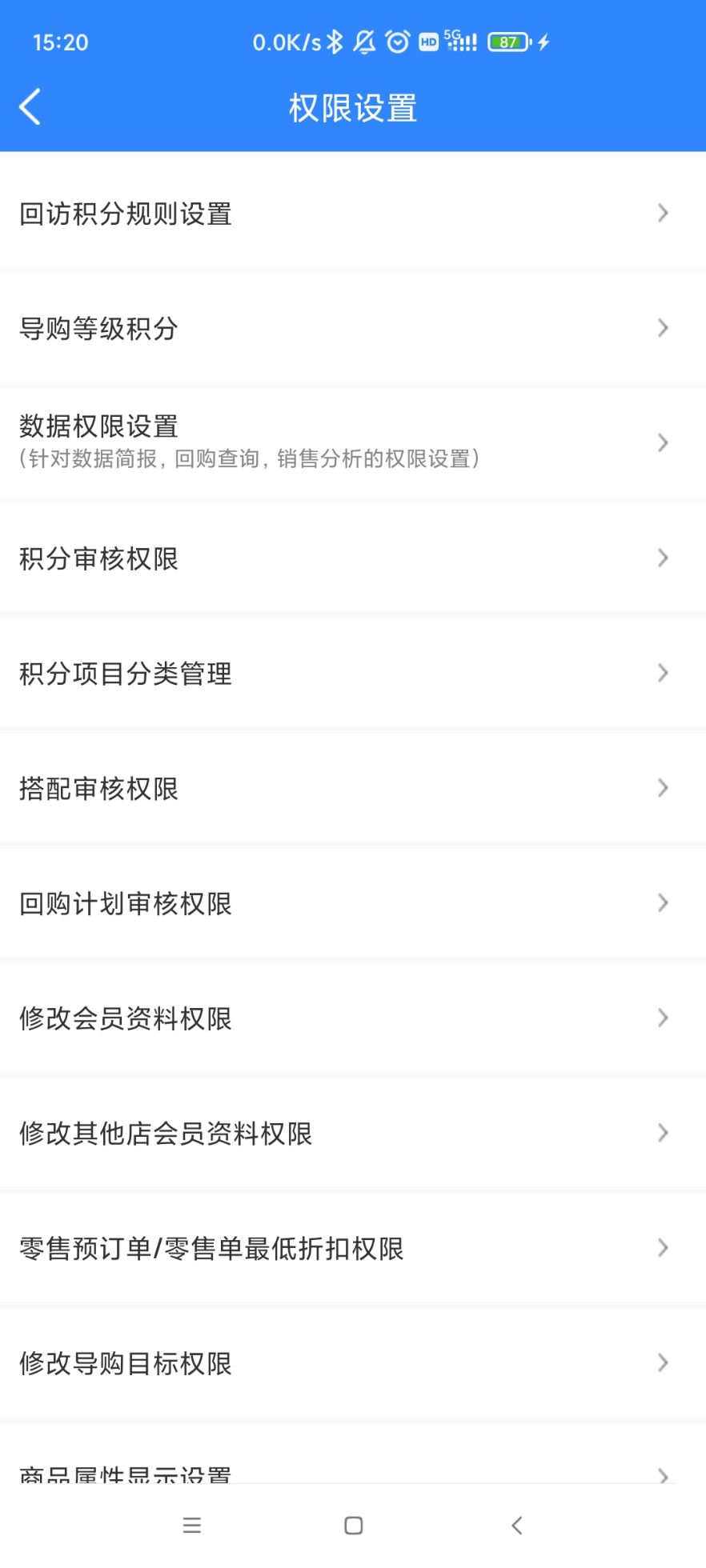Open 回访积分规则设置
The width and height of the screenshot is (706, 1568).
point(352,214)
